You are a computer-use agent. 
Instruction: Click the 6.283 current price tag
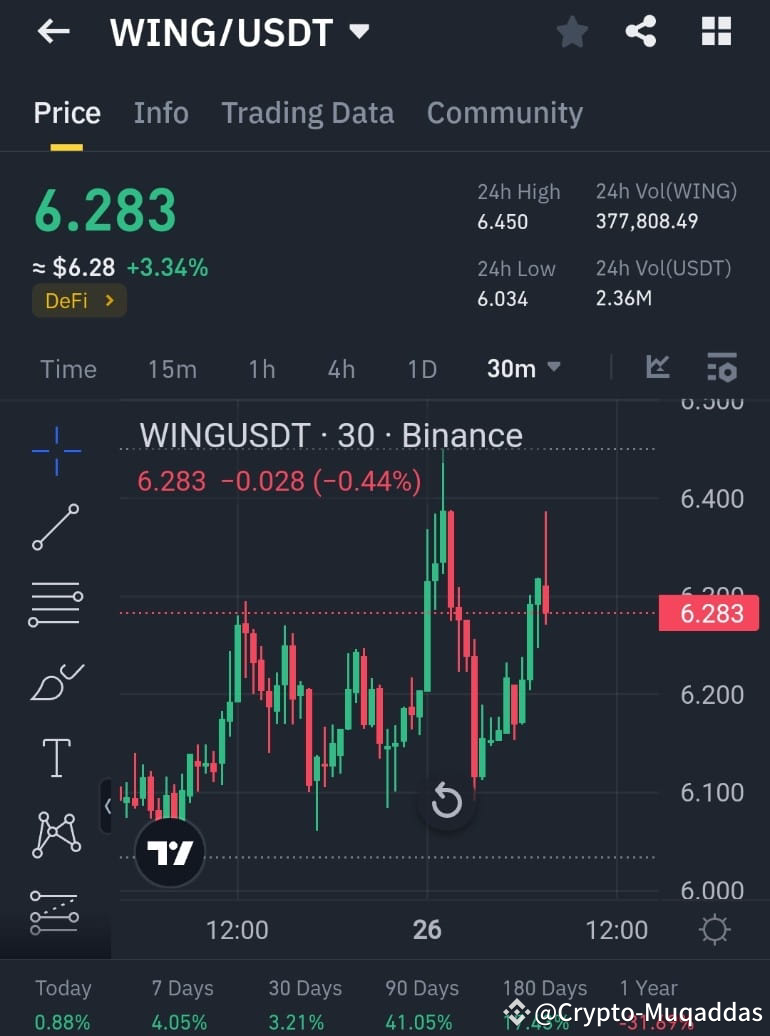pos(709,613)
